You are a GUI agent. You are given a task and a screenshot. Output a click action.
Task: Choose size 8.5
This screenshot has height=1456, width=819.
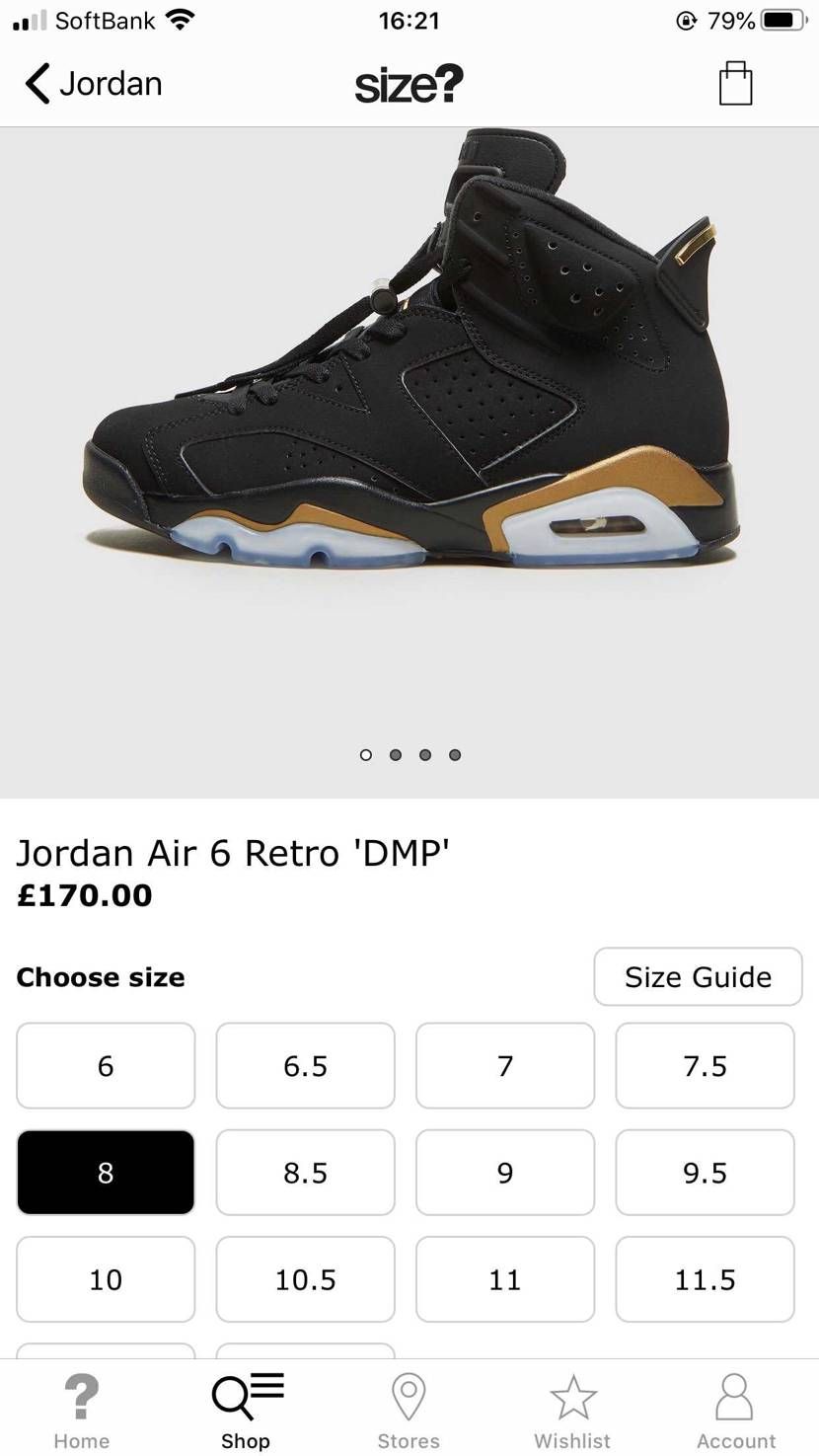point(305,1173)
